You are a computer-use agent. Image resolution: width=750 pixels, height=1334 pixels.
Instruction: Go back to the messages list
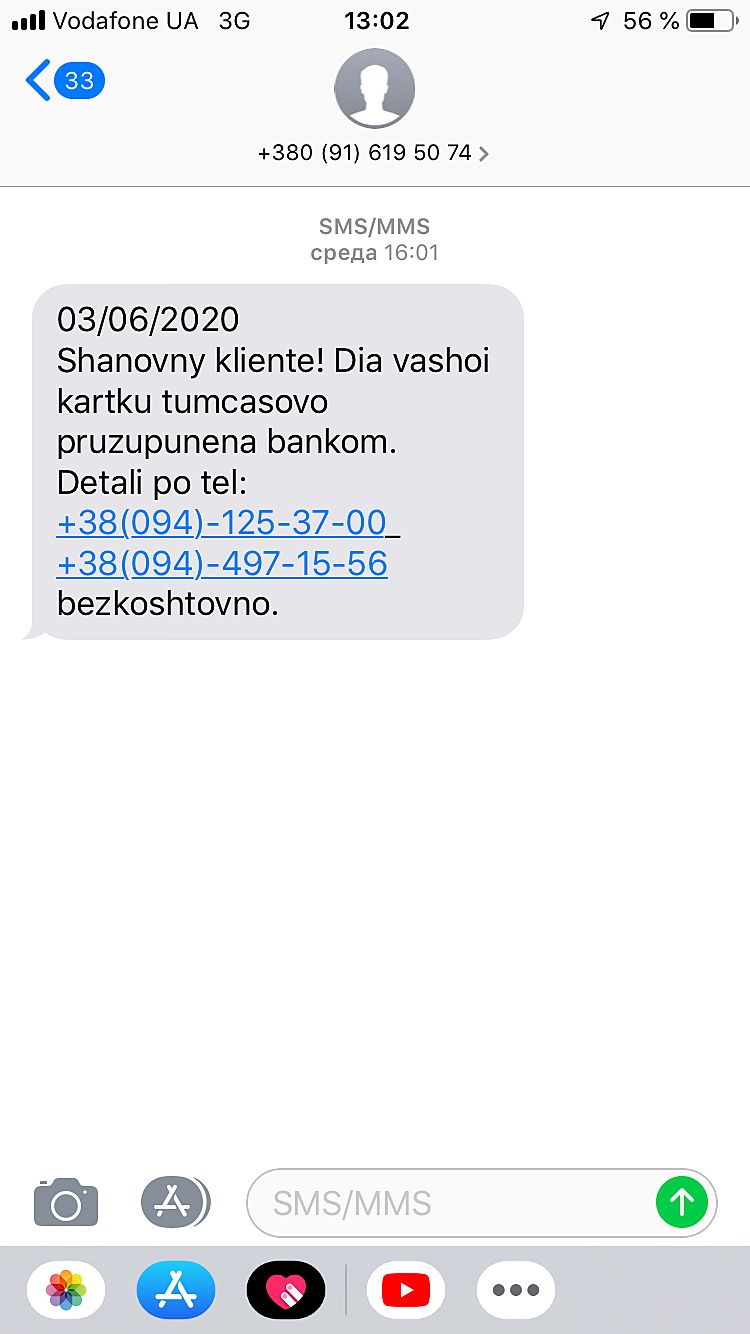[62, 80]
